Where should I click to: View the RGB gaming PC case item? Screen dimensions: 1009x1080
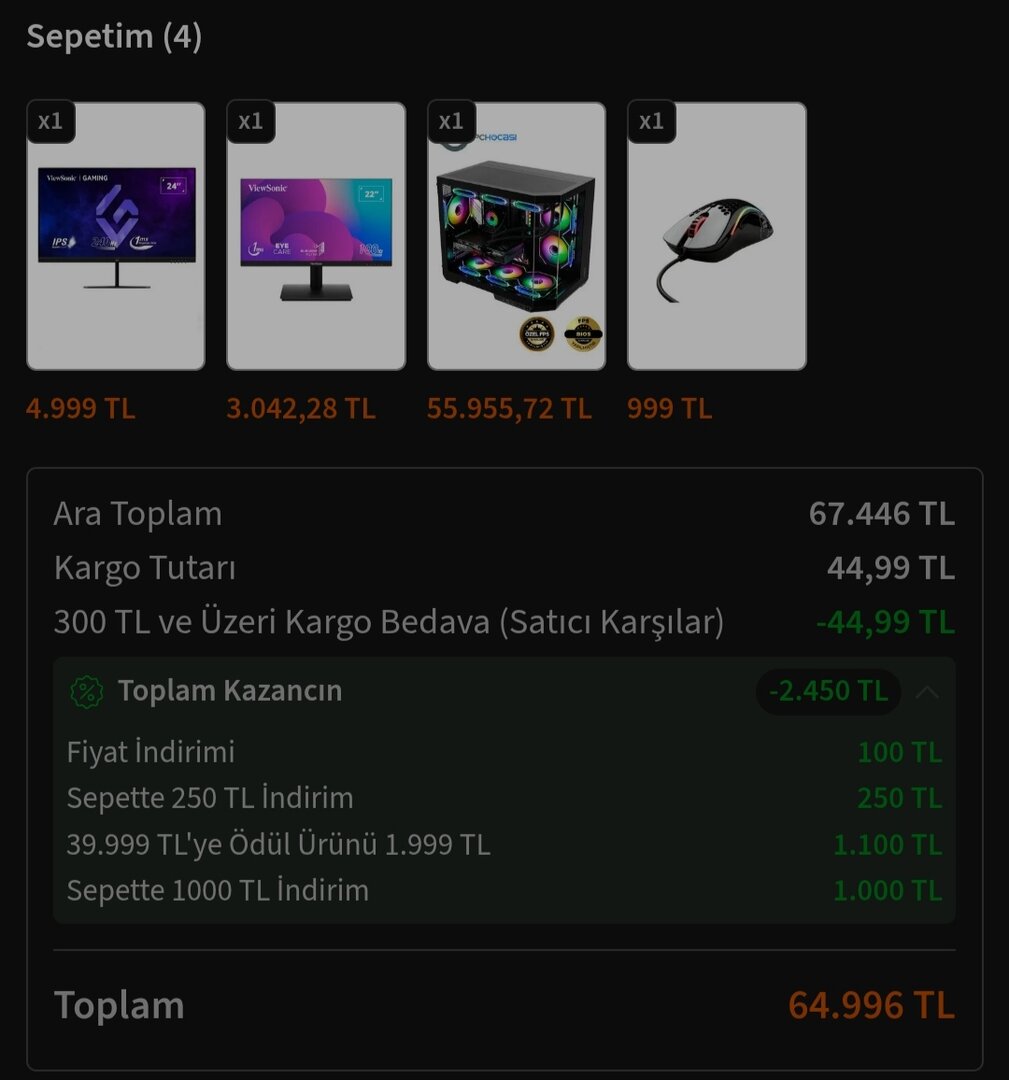point(516,236)
